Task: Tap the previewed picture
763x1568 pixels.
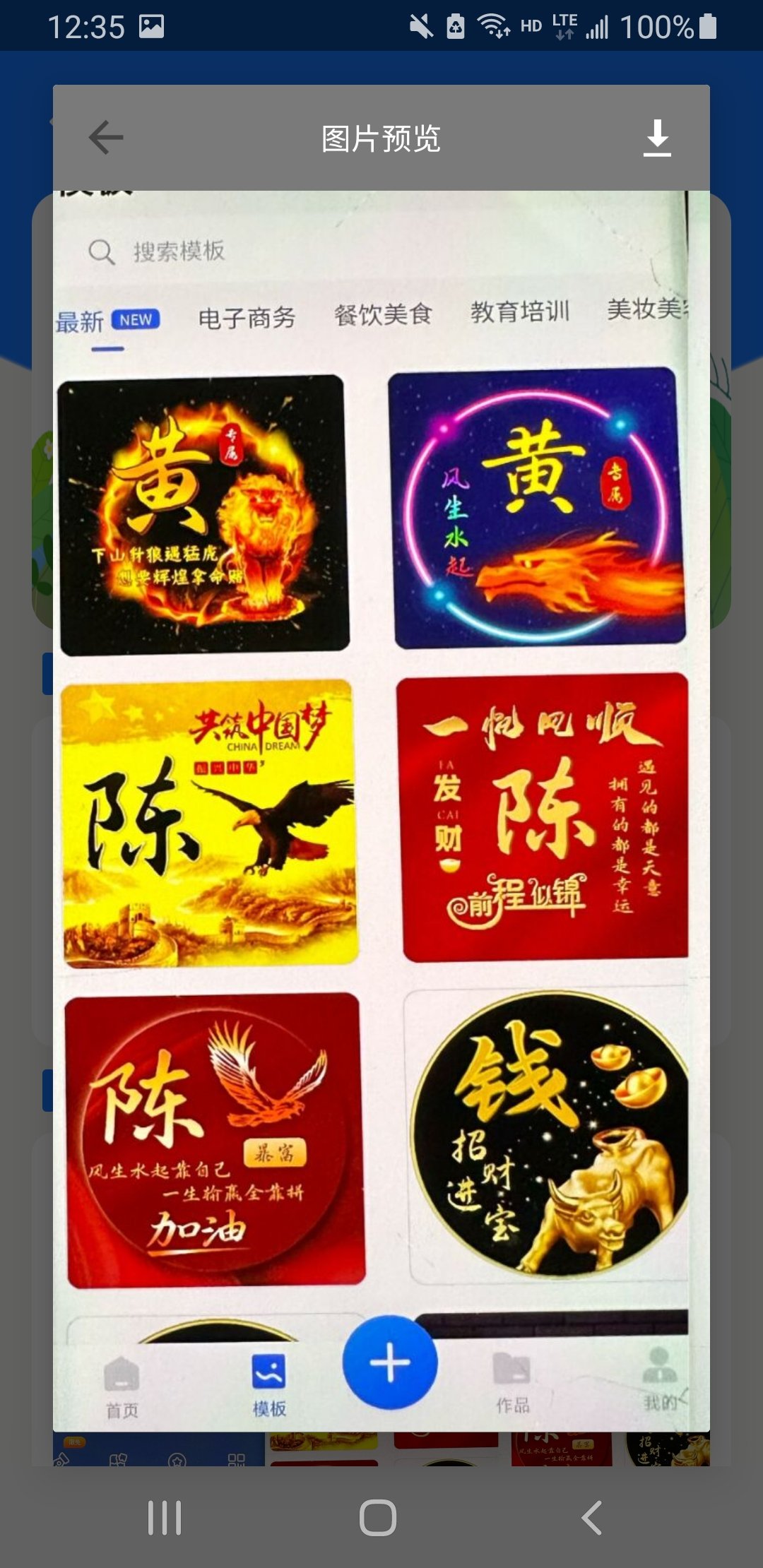Action: point(381,812)
